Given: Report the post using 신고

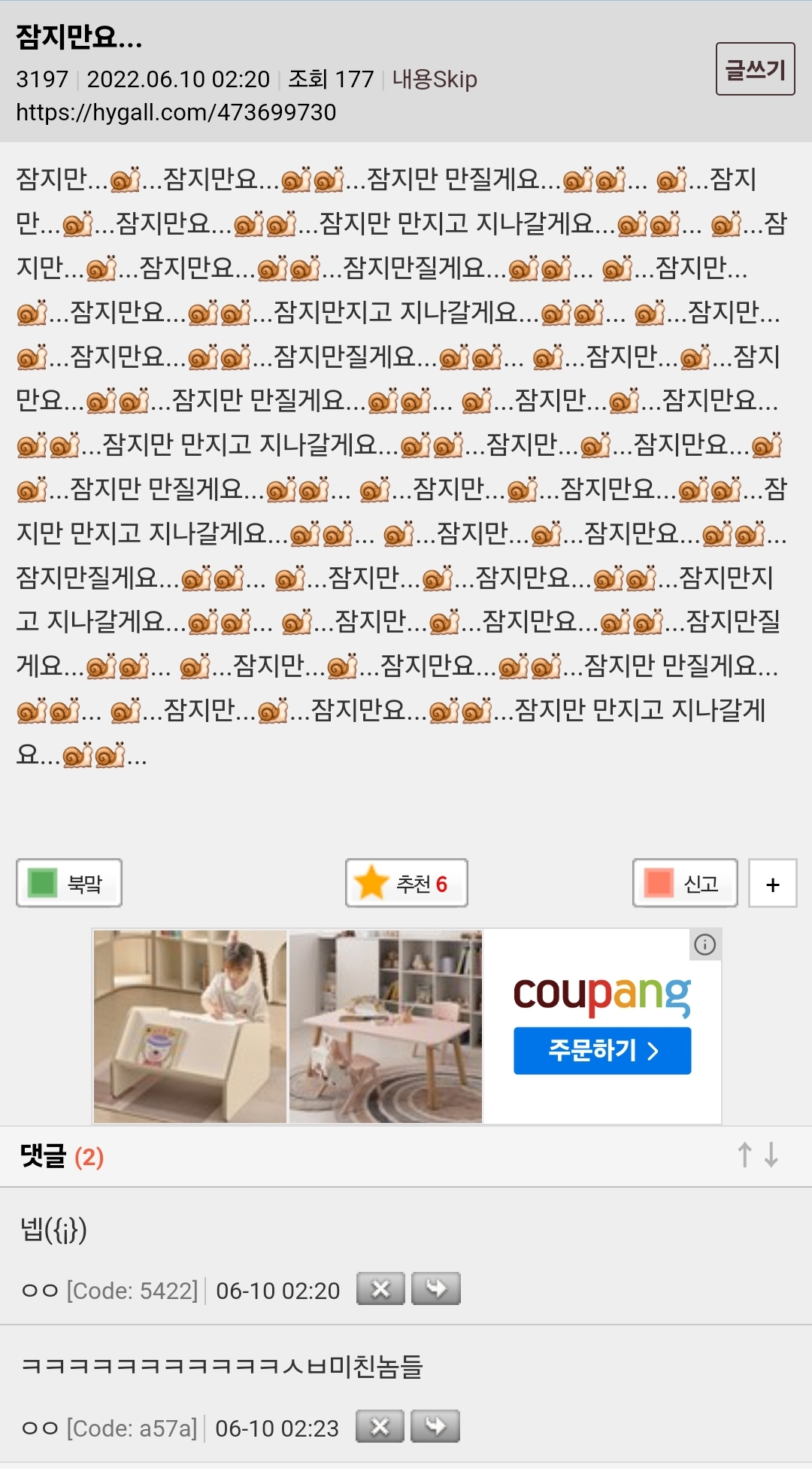Looking at the screenshot, I should [685, 883].
